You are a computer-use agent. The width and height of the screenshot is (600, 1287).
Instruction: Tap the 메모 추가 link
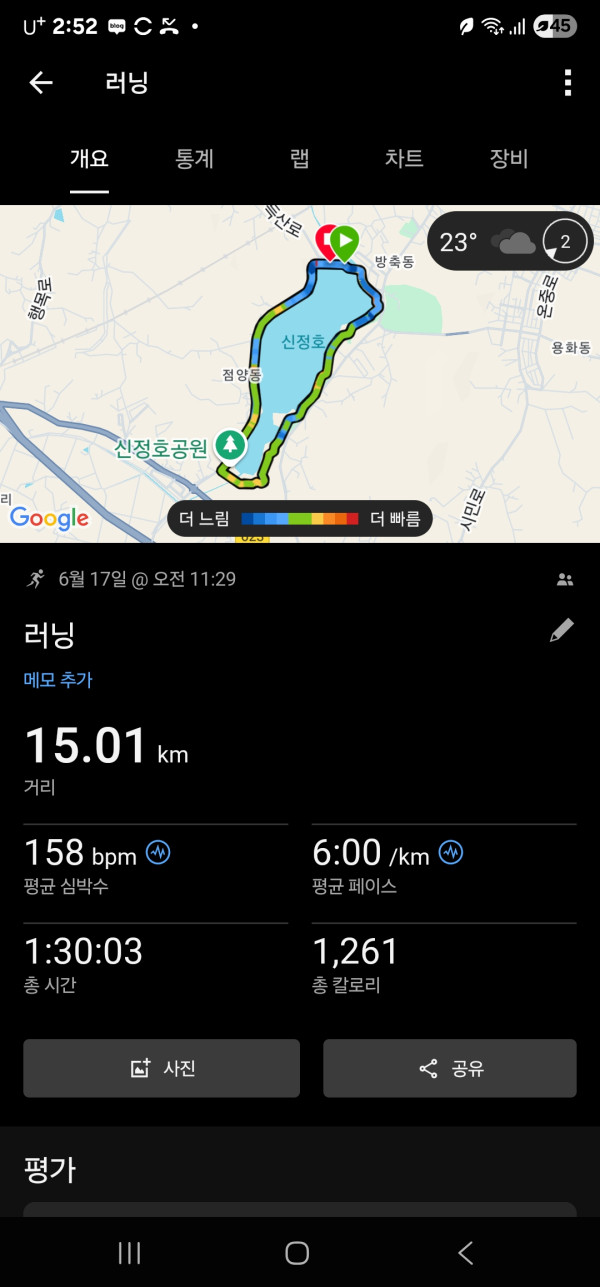tap(58, 680)
